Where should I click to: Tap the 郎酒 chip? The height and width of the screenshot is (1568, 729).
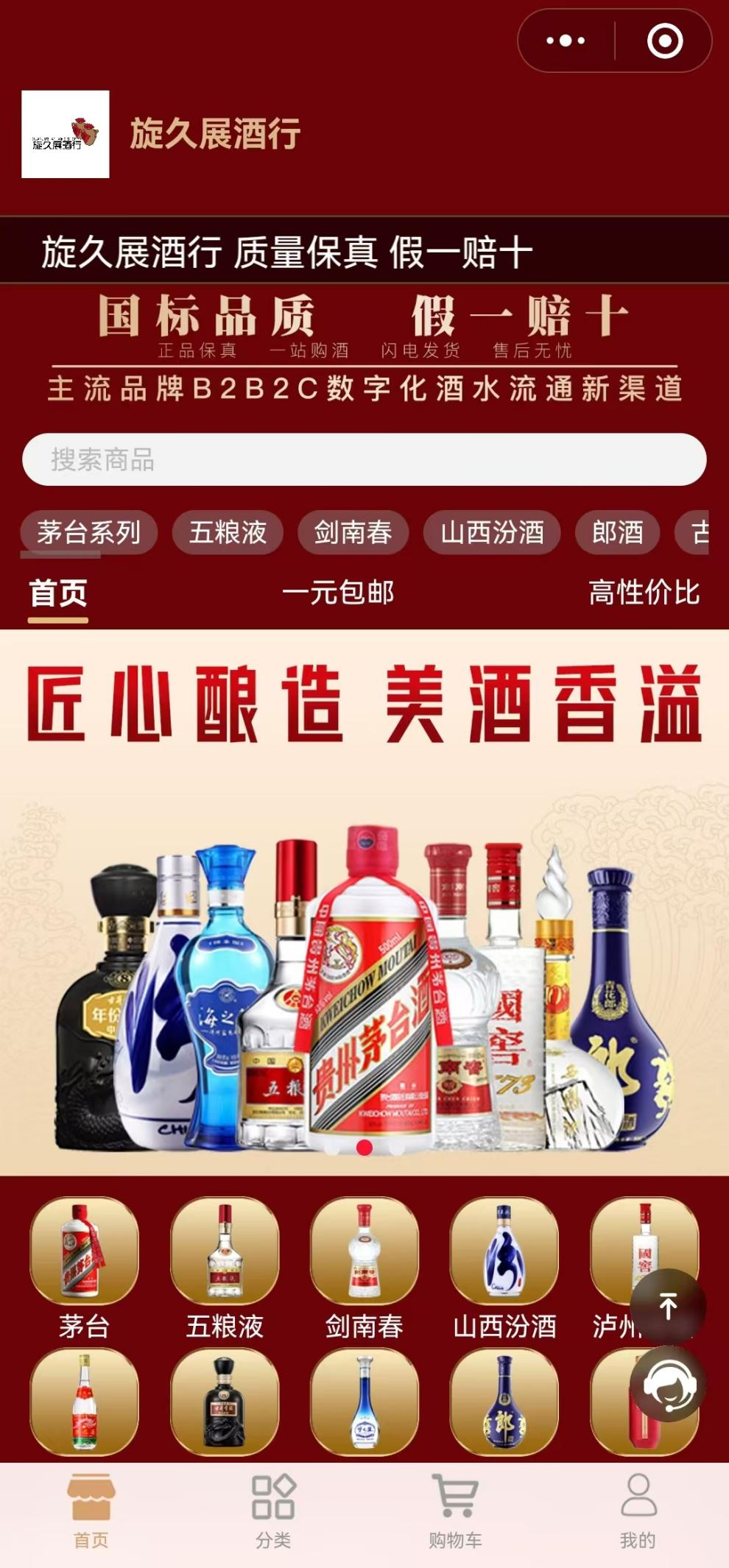(x=617, y=532)
